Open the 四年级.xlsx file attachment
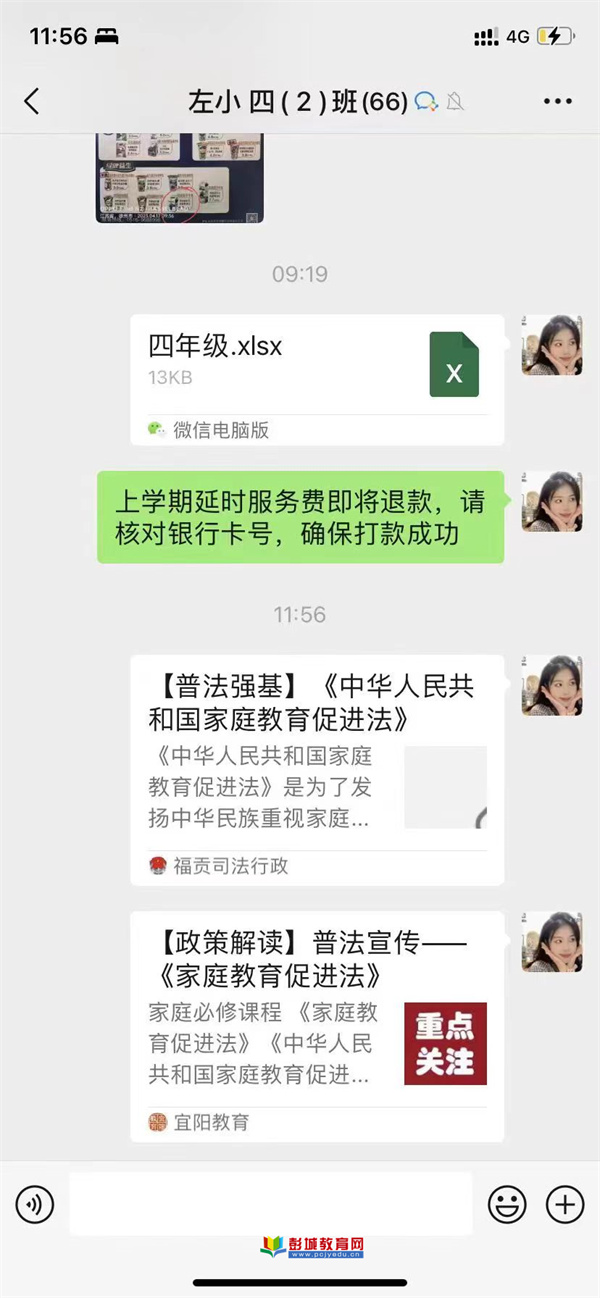This screenshot has height=1298, width=600. tap(317, 379)
